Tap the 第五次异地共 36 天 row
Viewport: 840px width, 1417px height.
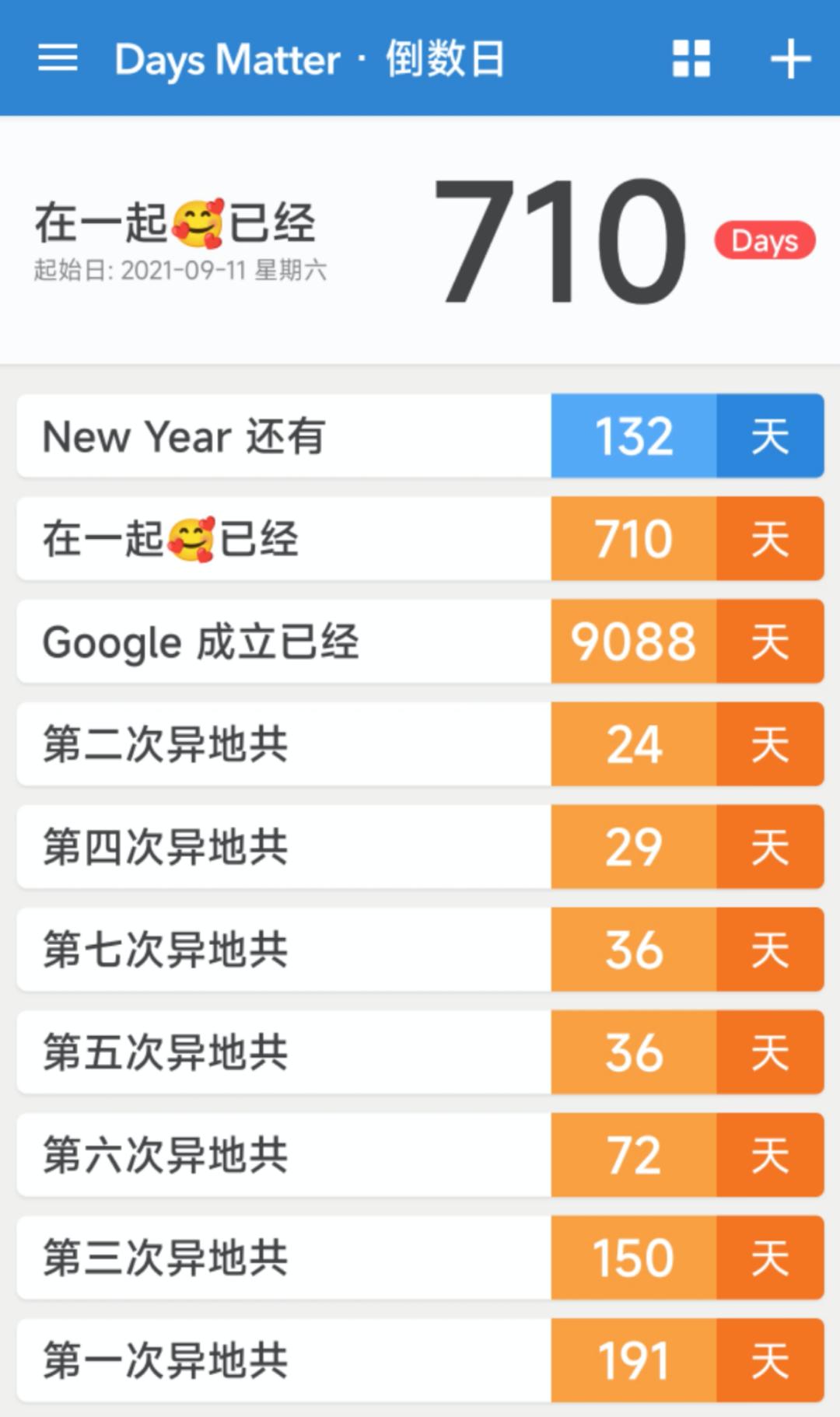420,1052
